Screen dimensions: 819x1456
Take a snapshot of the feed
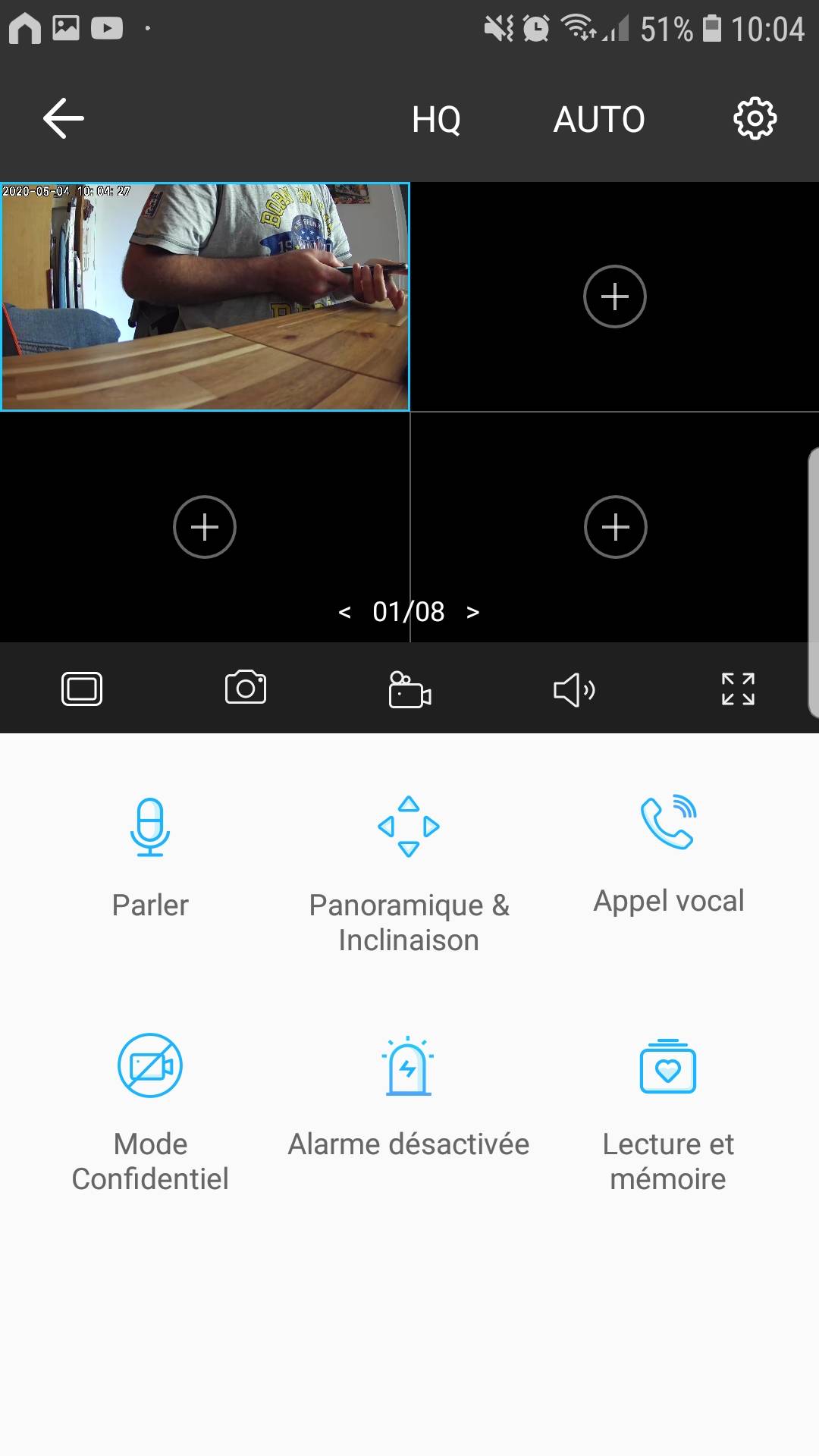point(246,688)
